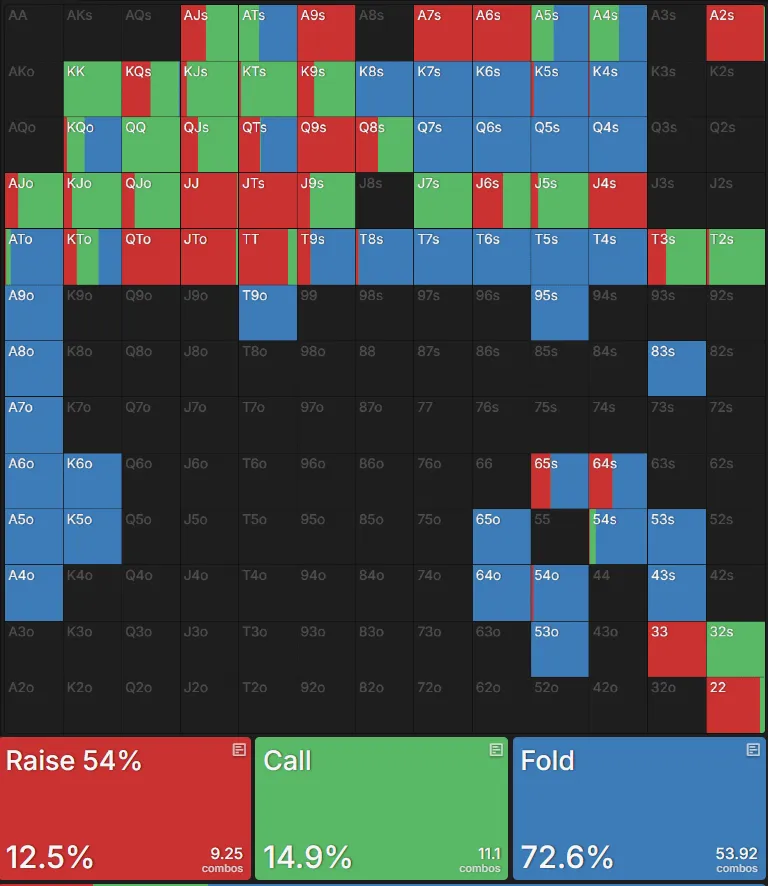Open details icon on Call card
The image size is (768, 886).
(x=496, y=750)
